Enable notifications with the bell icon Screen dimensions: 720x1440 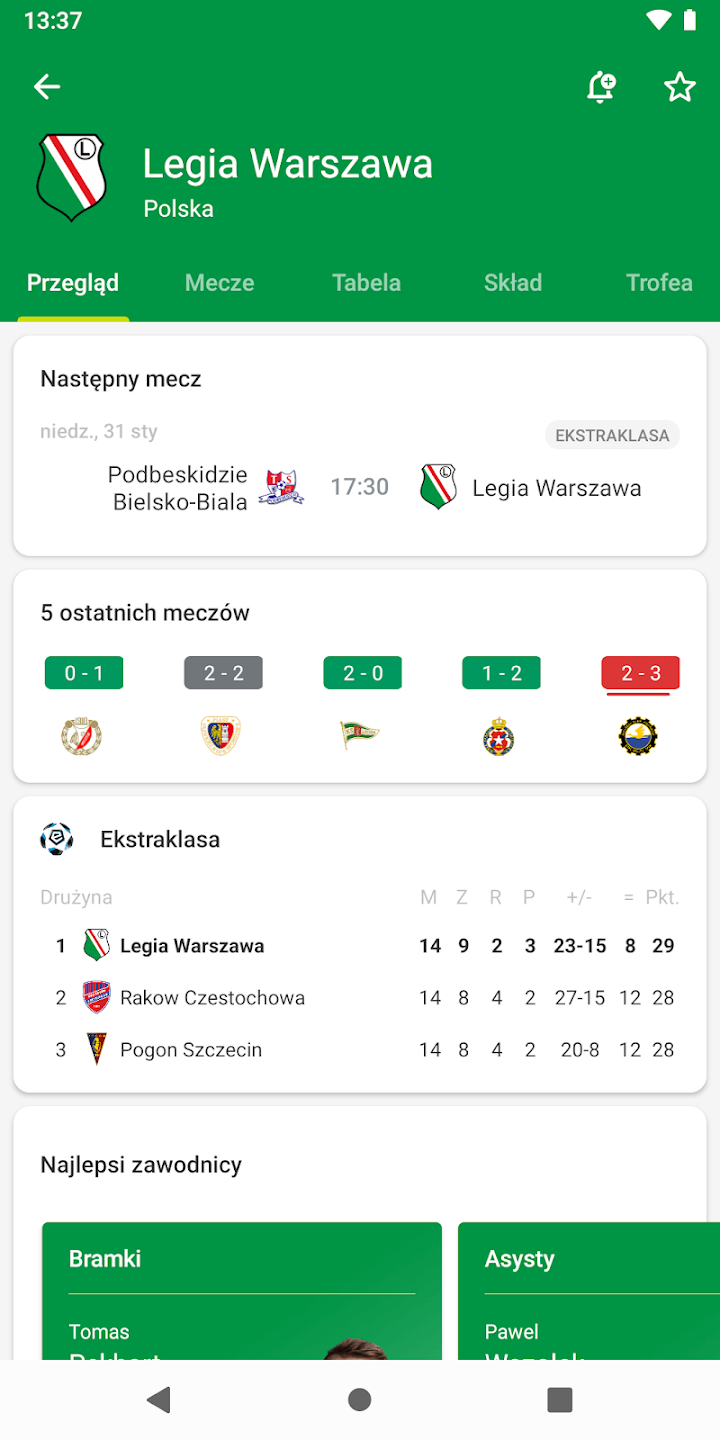[x=600, y=87]
